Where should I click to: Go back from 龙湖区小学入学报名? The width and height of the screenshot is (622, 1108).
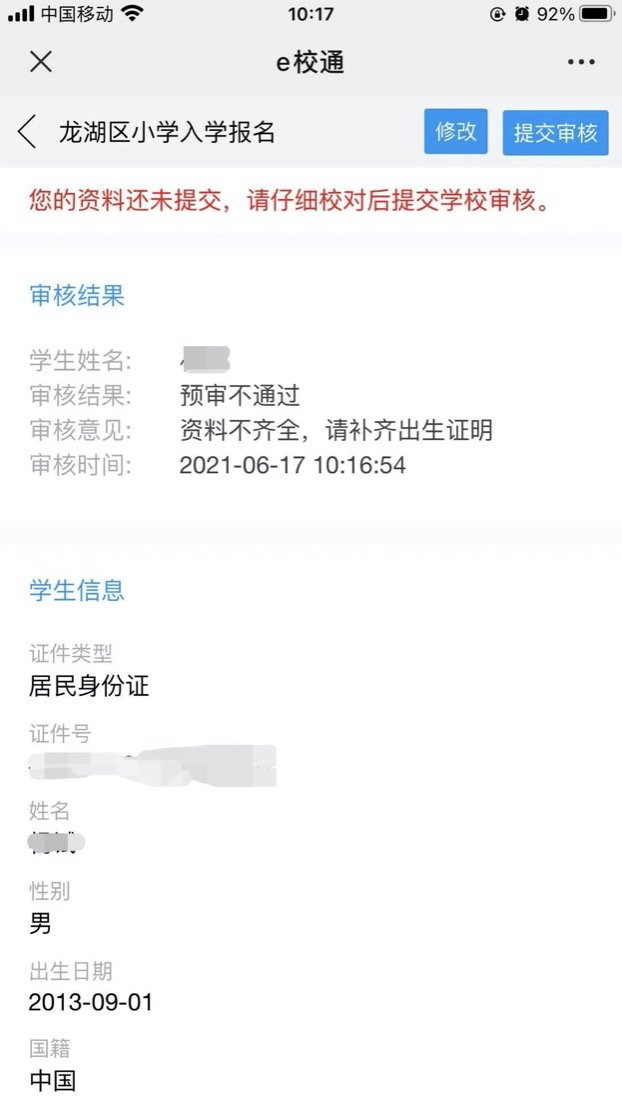(27, 132)
